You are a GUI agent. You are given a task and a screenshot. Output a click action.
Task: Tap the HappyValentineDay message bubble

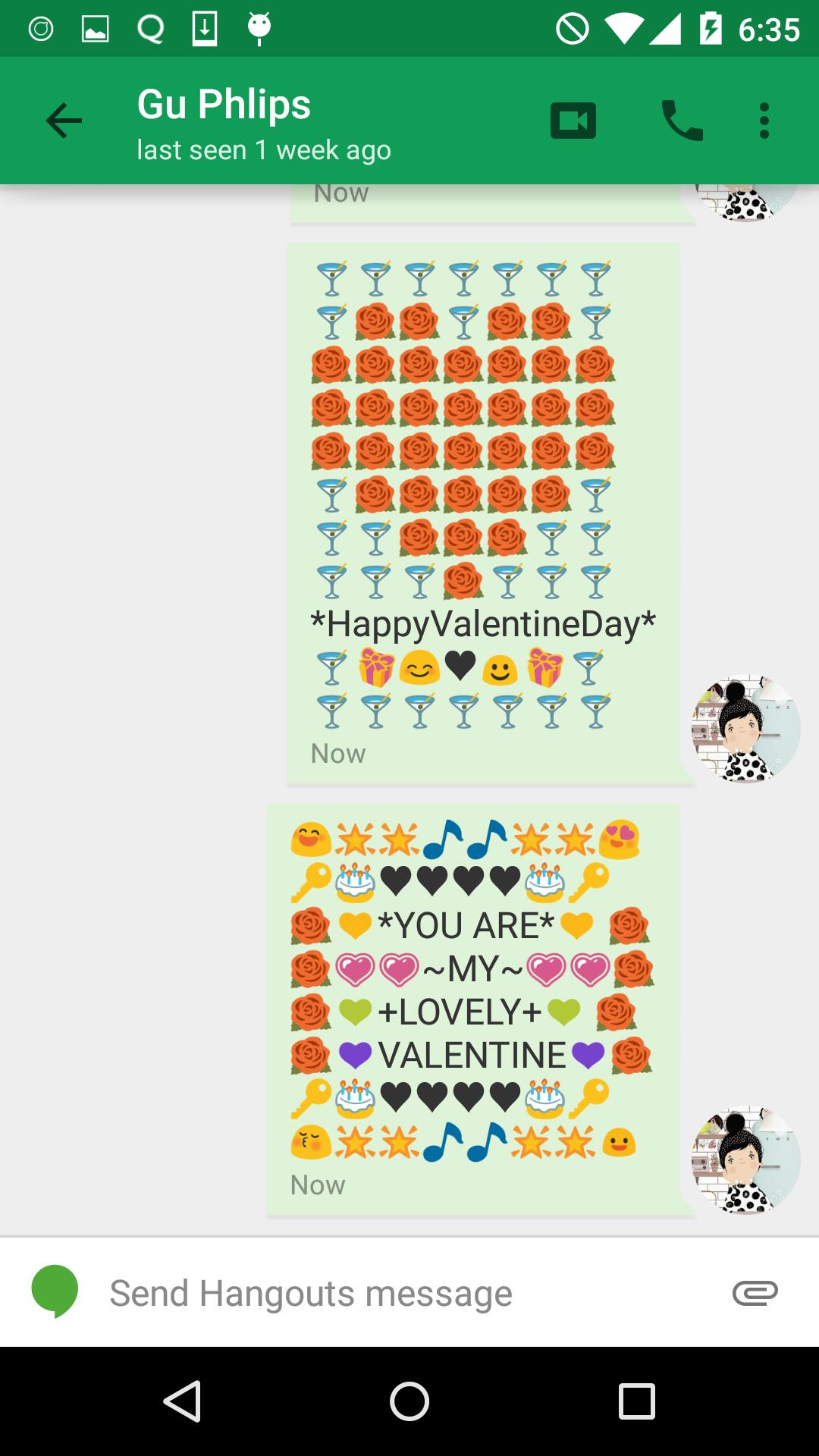[484, 513]
